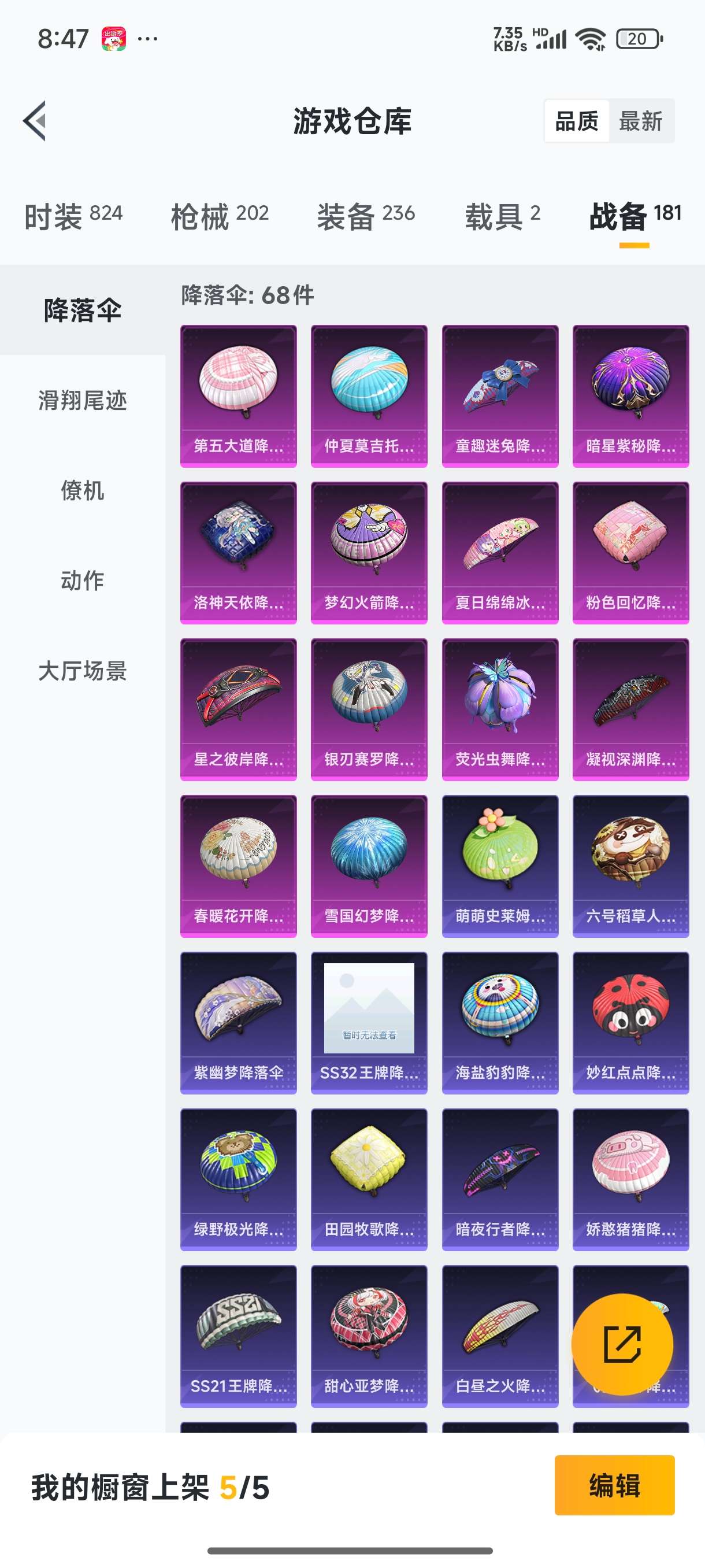Viewport: 705px width, 1568px height.
Task: Select the 滑翔尾迹 category
Action: pyautogui.click(x=83, y=401)
